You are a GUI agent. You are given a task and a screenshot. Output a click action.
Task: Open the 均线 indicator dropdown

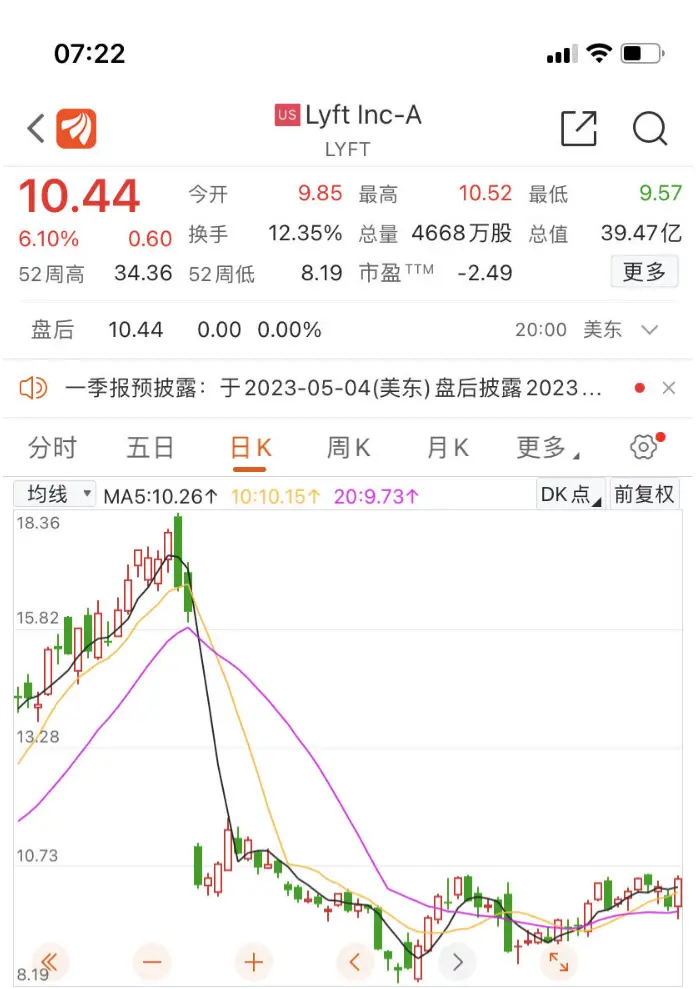click(x=55, y=494)
